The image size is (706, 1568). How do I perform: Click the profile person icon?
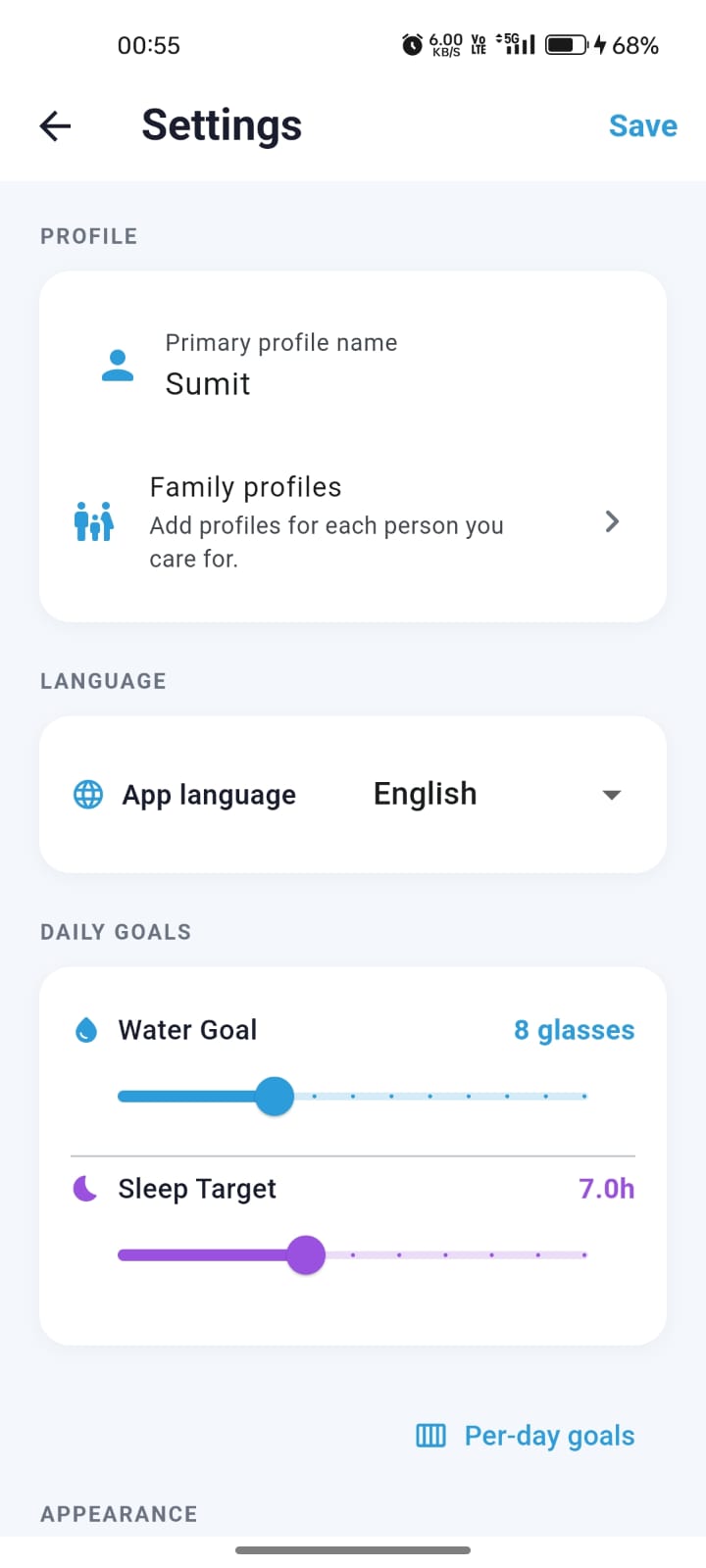pyautogui.click(x=117, y=364)
